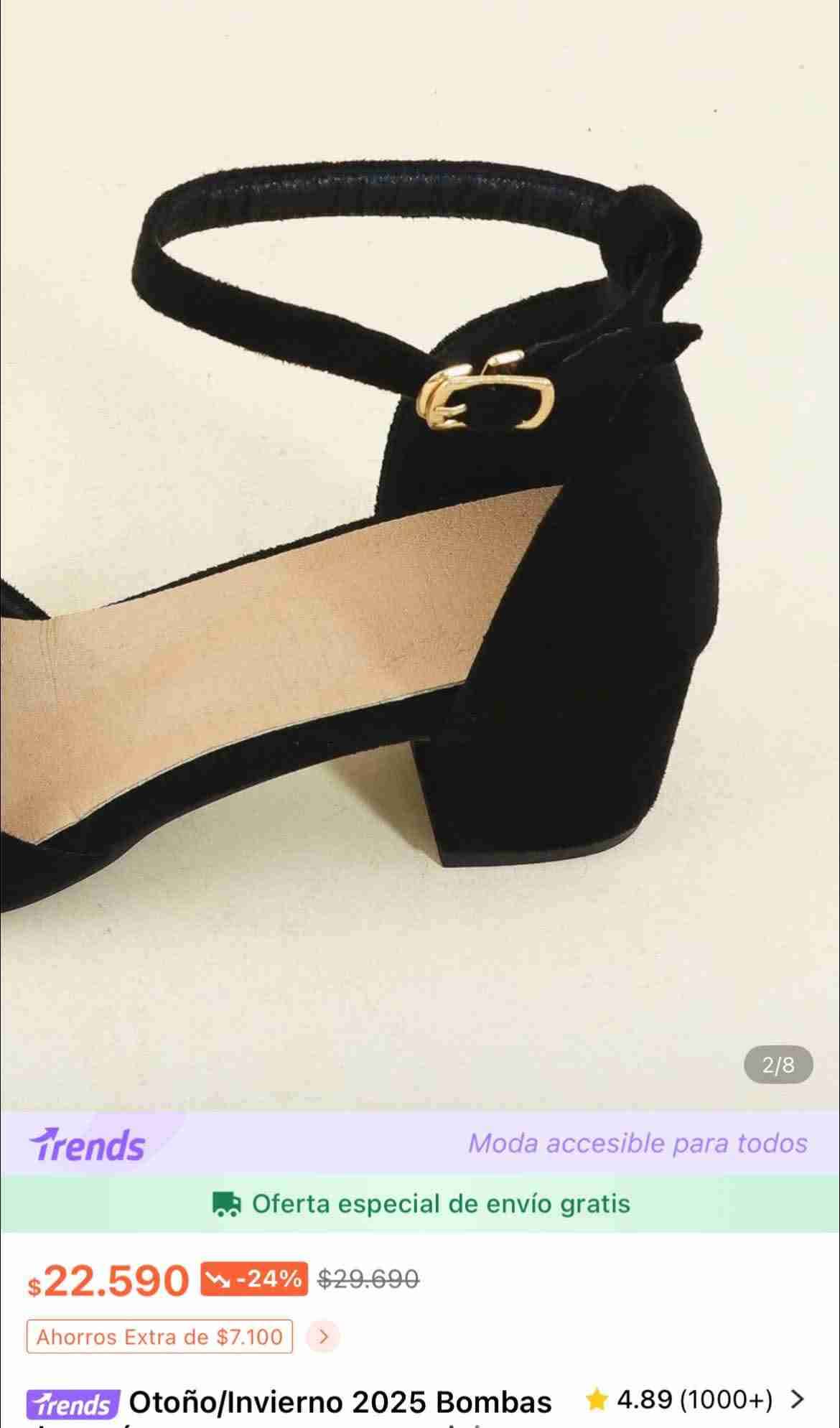
Task: View the 'Oferta especial de envío gratis' details
Action: pyautogui.click(x=421, y=1203)
